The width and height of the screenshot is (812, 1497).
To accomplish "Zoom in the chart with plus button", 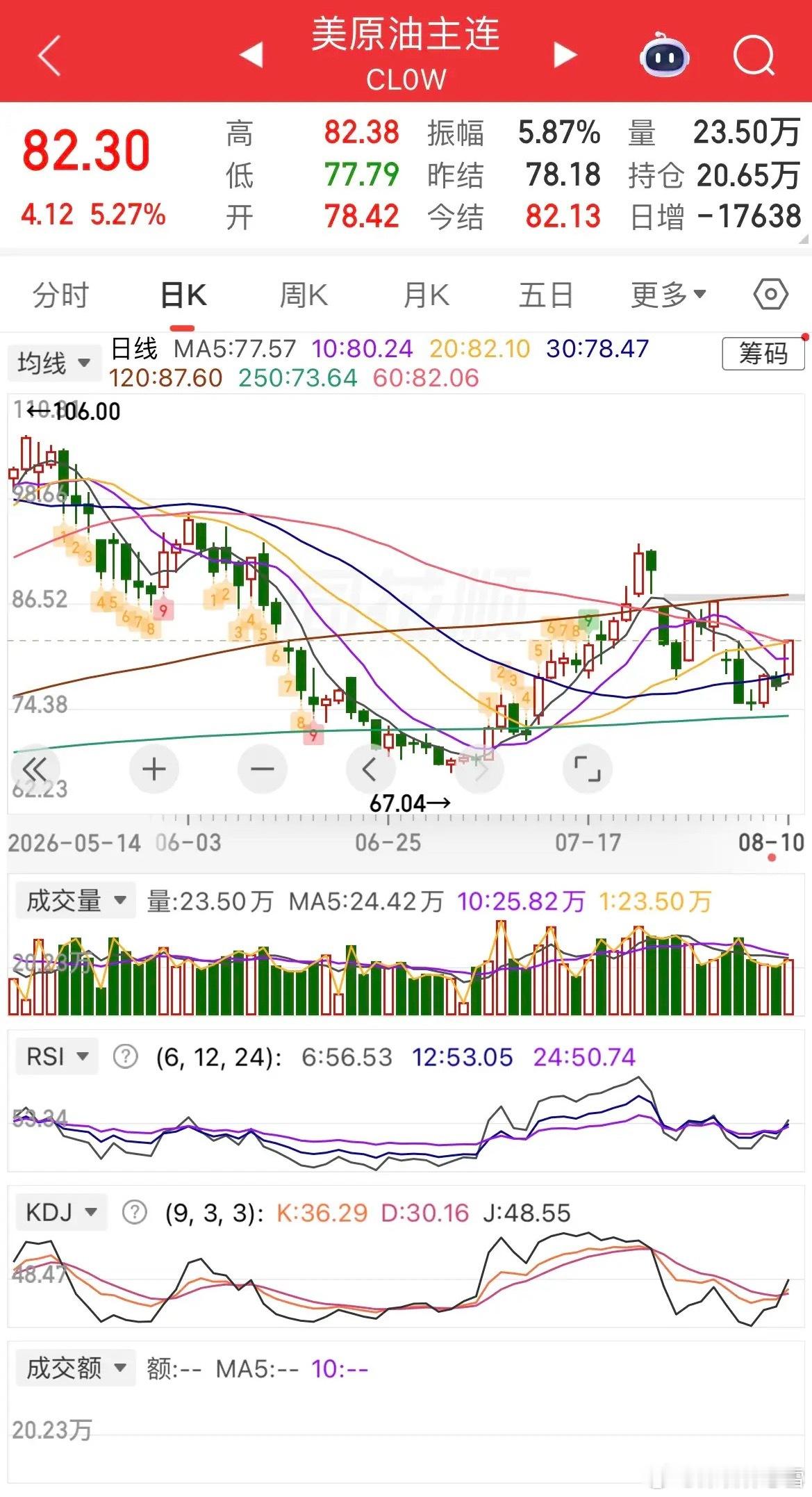I will coord(154,769).
